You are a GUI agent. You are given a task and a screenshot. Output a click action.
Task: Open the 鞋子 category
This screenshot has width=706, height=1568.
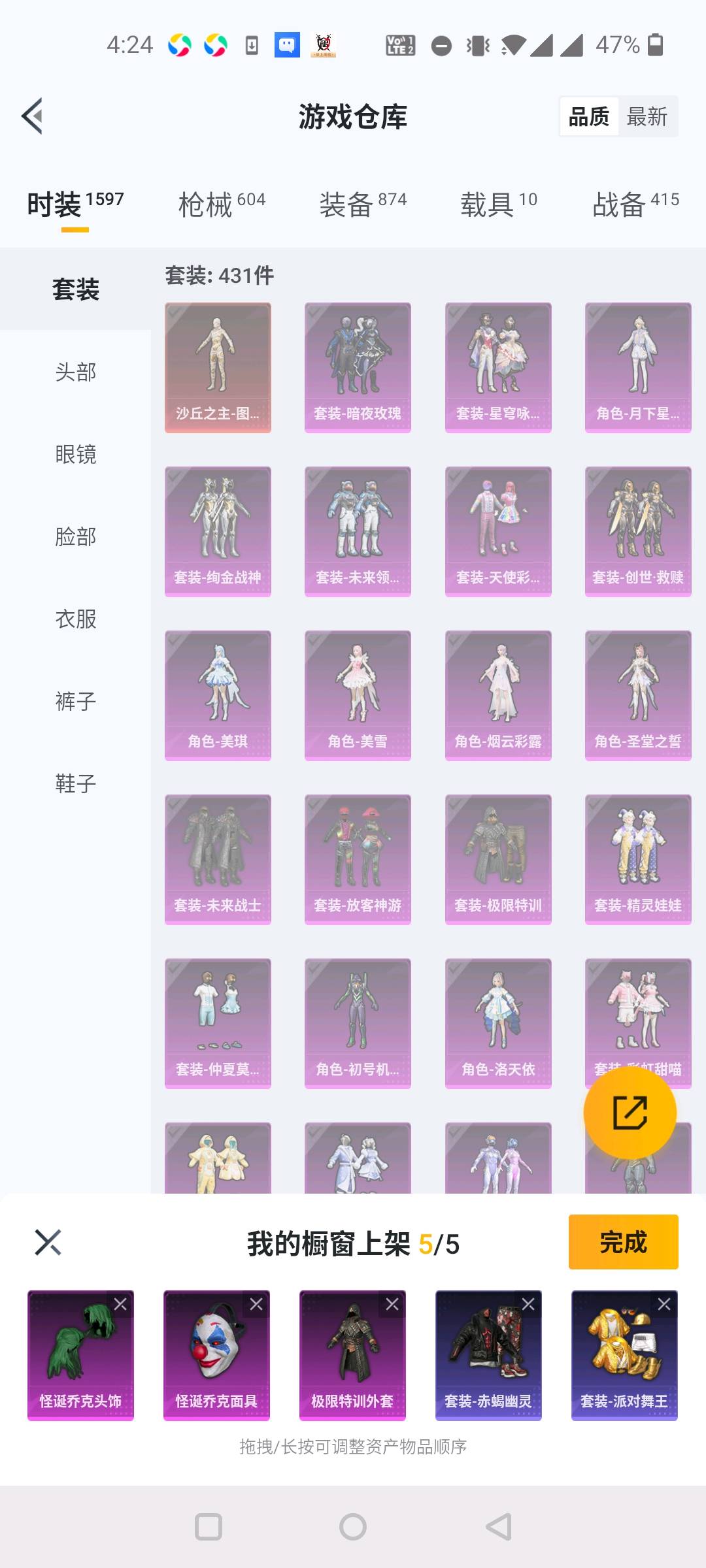tap(75, 783)
